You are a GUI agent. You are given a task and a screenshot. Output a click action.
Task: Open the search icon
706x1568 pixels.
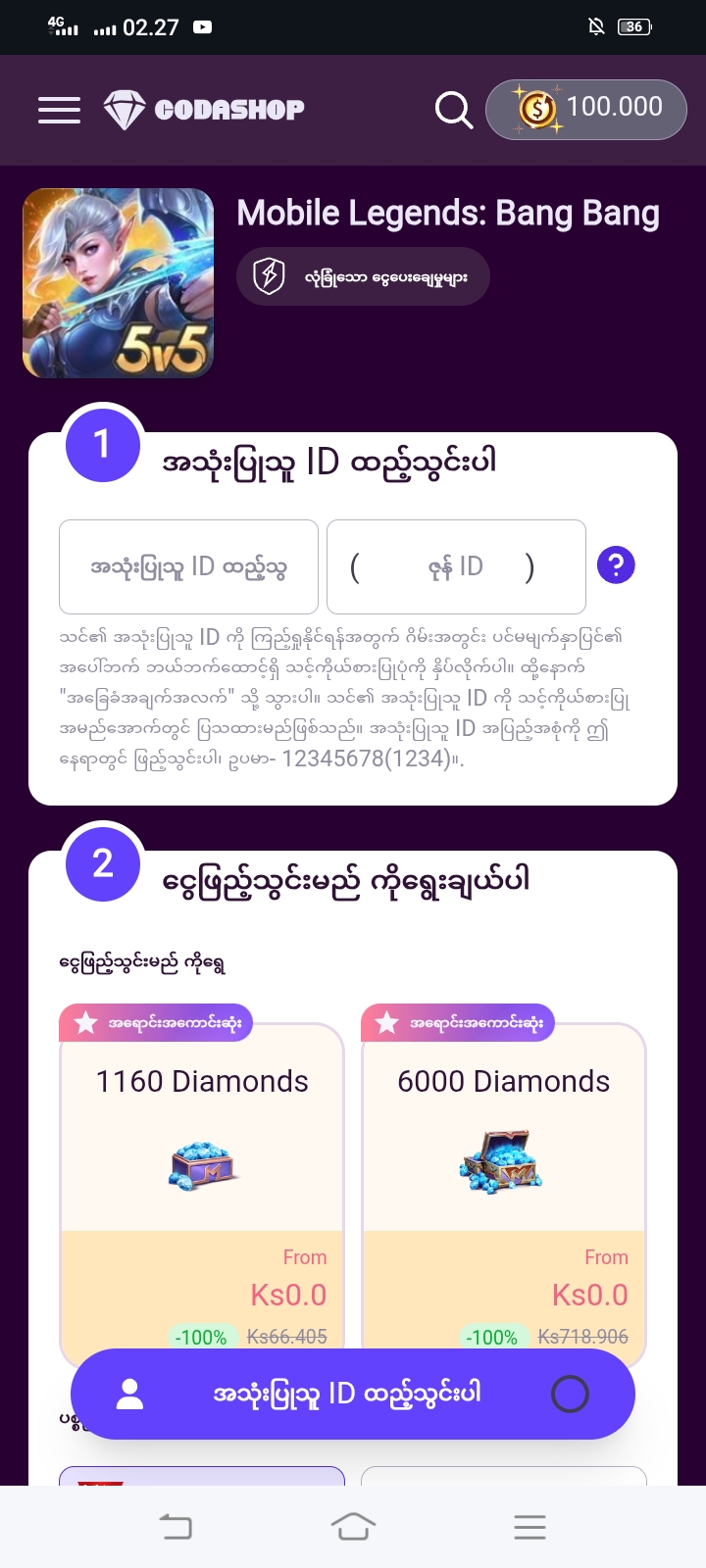point(453,110)
